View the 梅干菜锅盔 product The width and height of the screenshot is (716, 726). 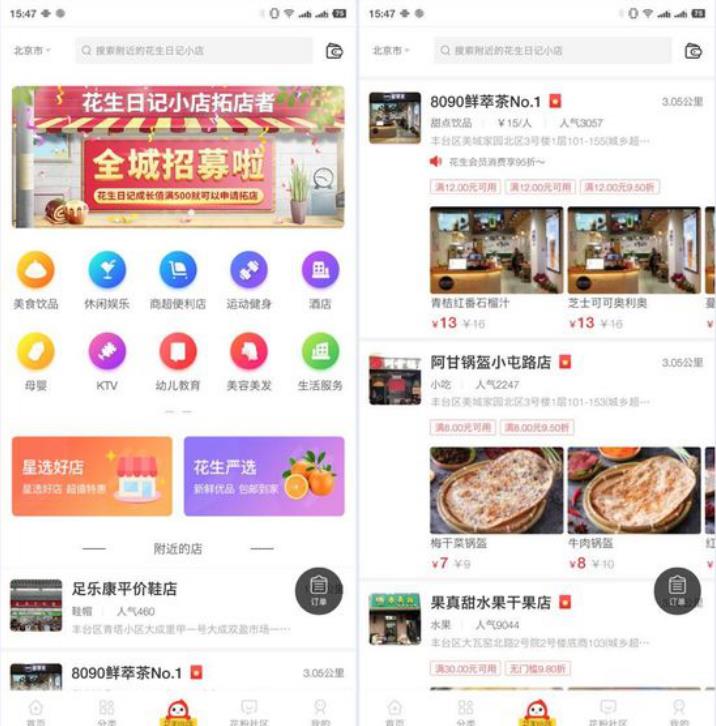click(x=494, y=492)
